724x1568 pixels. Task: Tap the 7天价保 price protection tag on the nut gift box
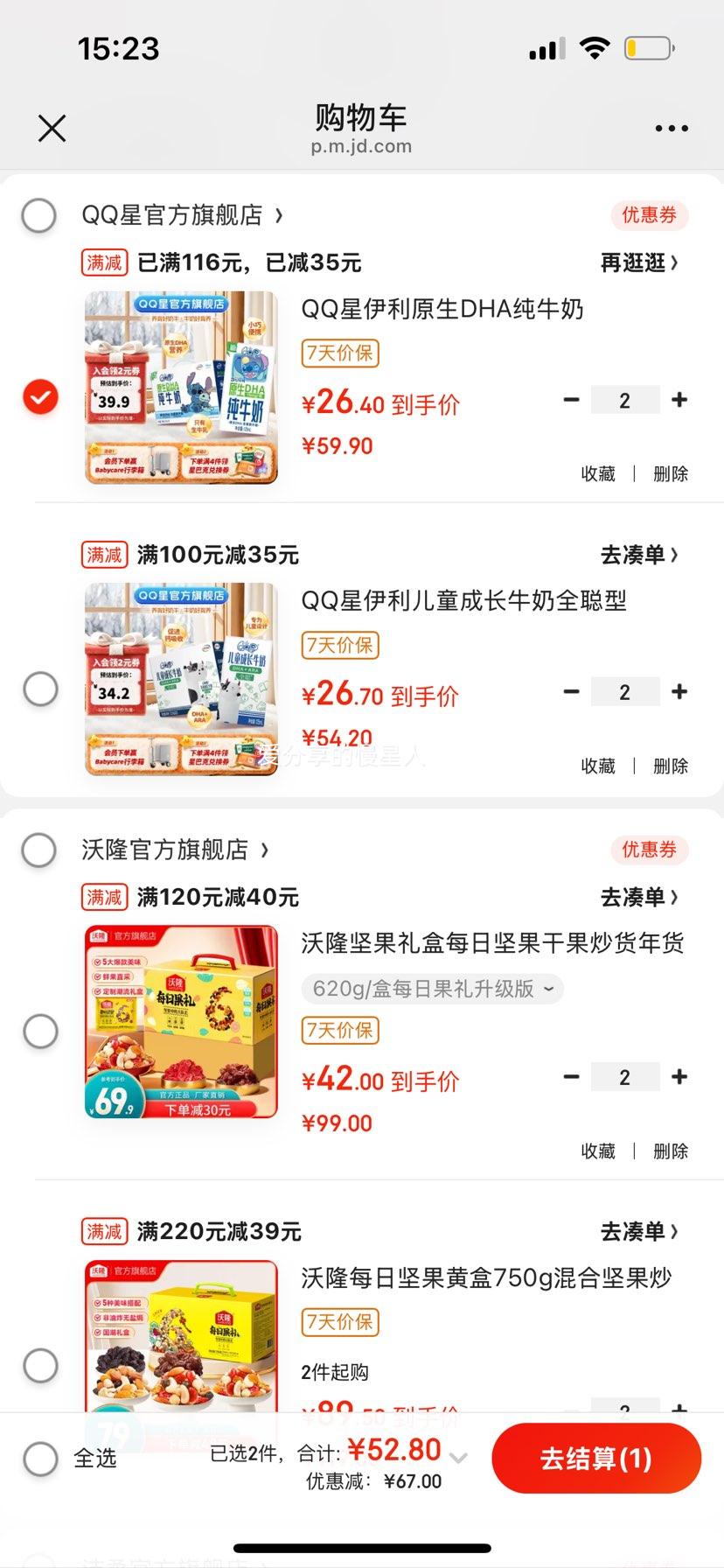tap(338, 1032)
